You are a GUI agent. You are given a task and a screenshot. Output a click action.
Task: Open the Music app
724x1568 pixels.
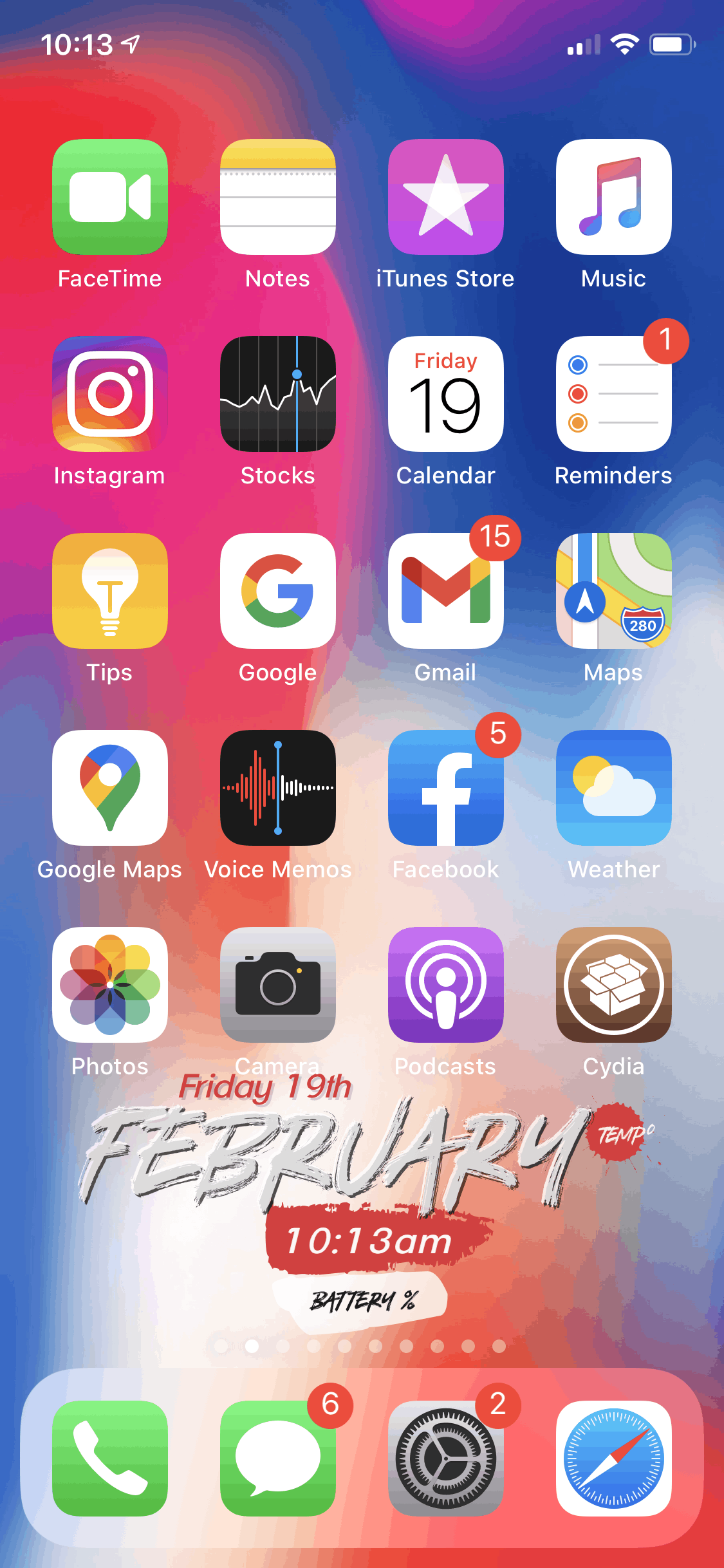point(613,197)
